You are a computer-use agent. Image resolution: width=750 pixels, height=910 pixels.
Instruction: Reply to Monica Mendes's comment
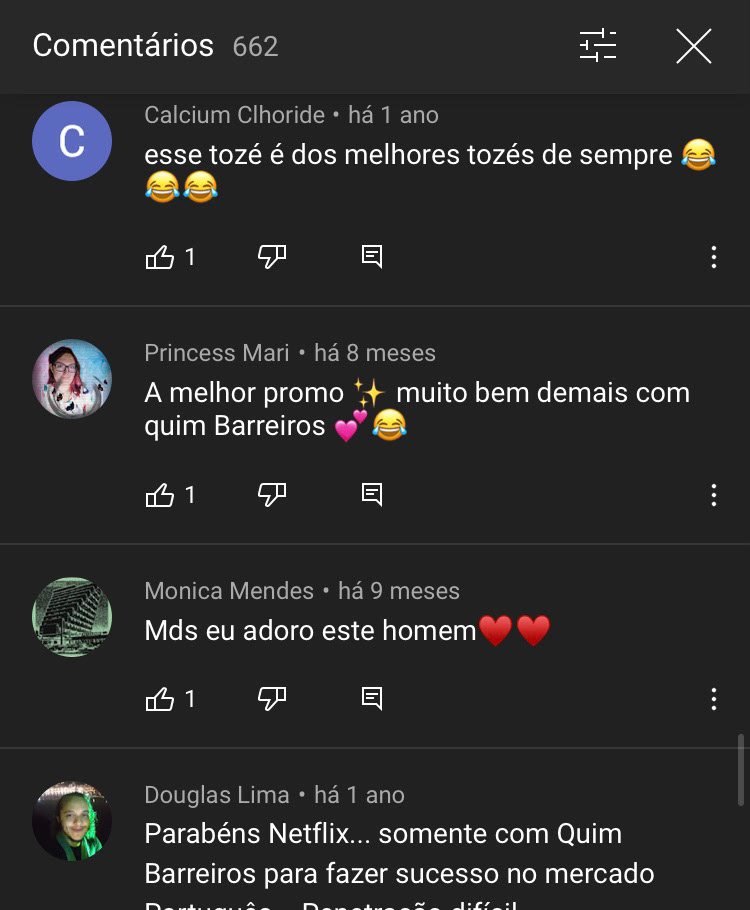click(x=372, y=699)
